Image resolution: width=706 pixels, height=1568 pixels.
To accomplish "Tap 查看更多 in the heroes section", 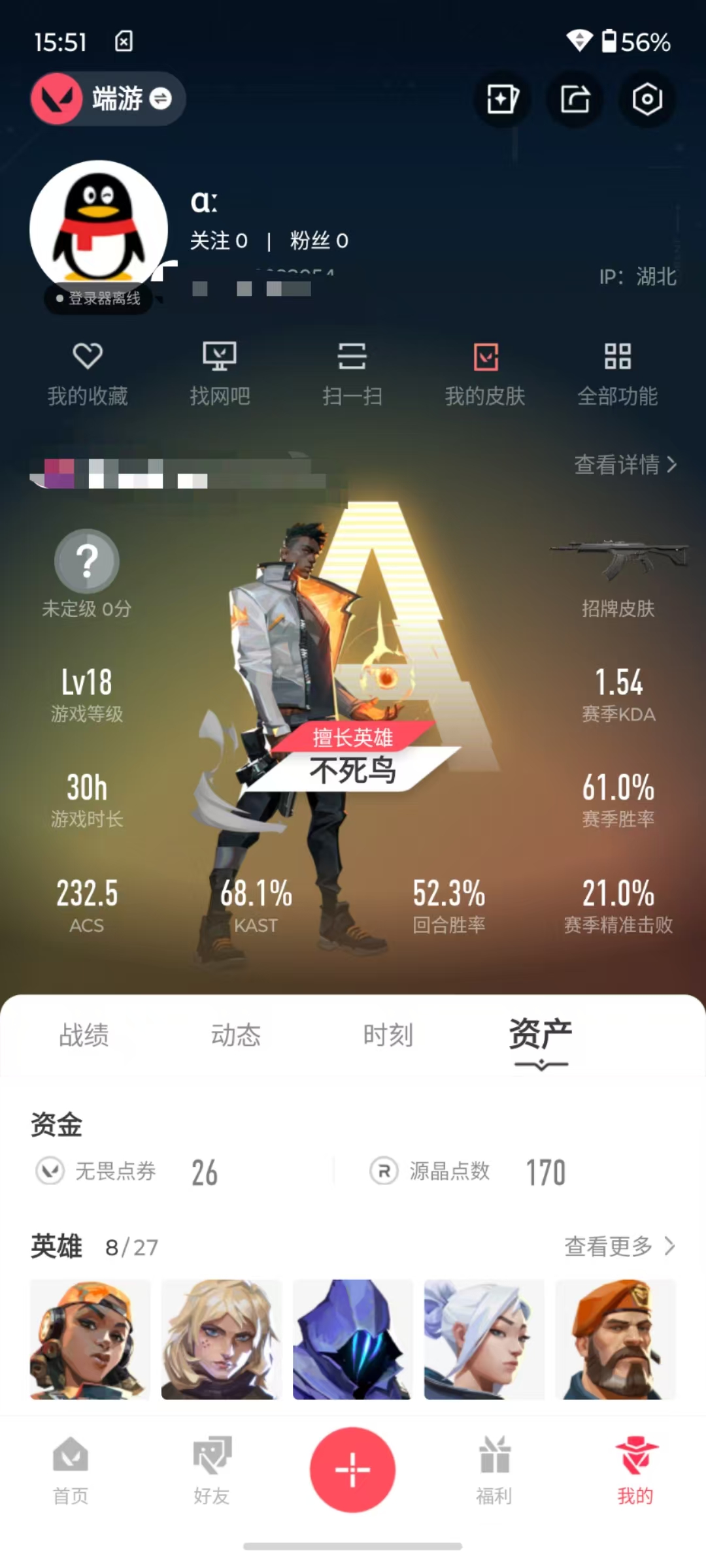I will [620, 1246].
